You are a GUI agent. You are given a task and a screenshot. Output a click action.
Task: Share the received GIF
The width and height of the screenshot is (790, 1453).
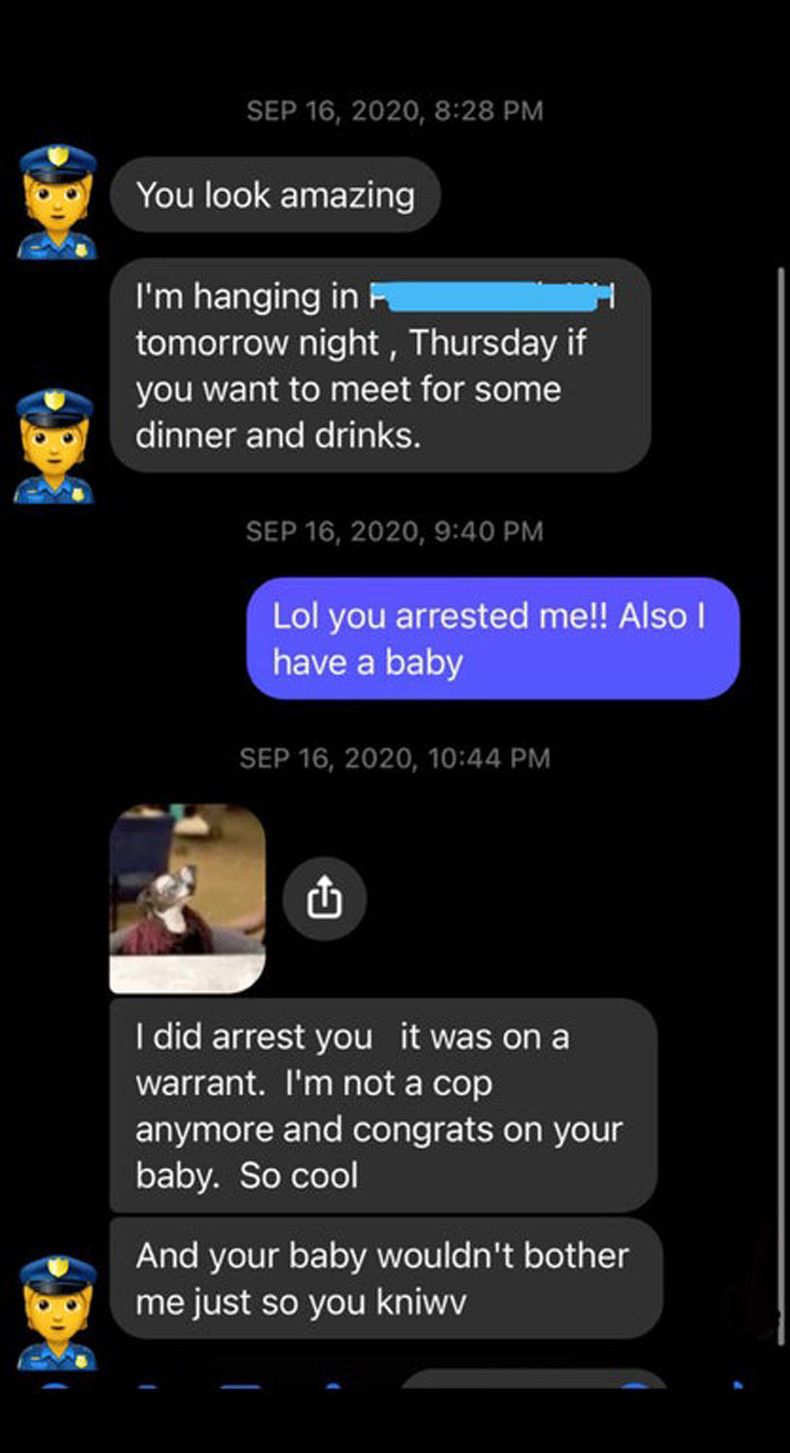point(324,899)
